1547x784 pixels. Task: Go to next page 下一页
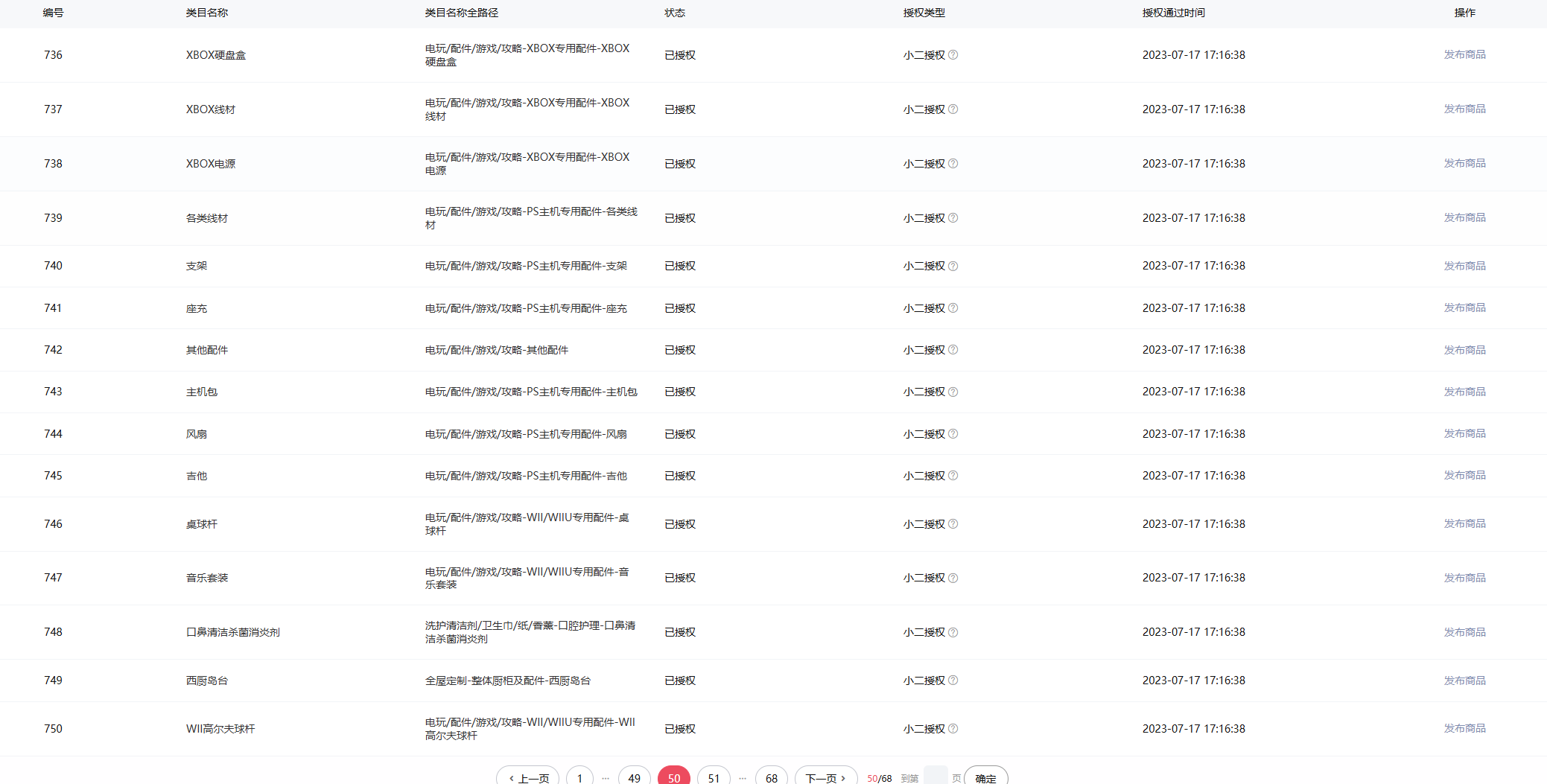coord(825,777)
